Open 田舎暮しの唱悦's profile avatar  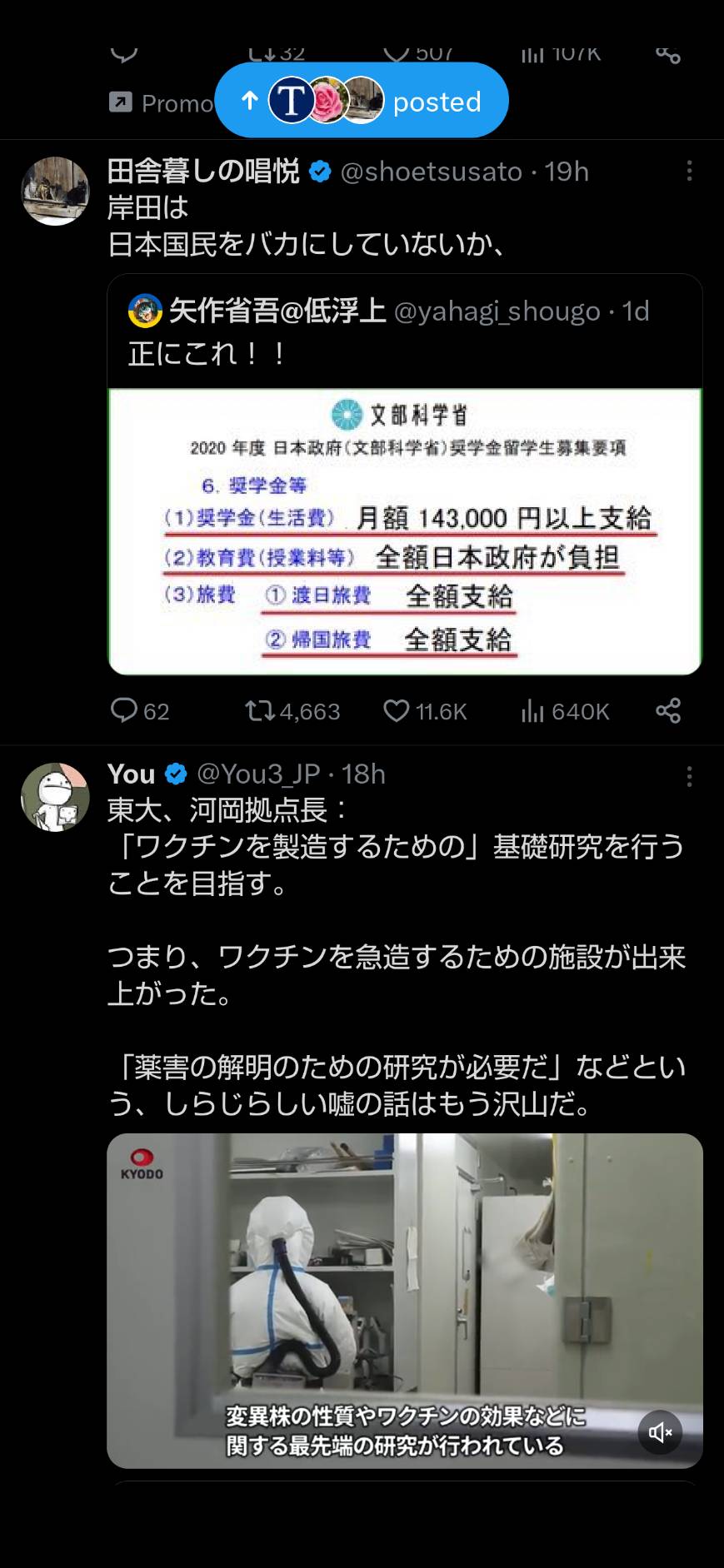click(55, 191)
